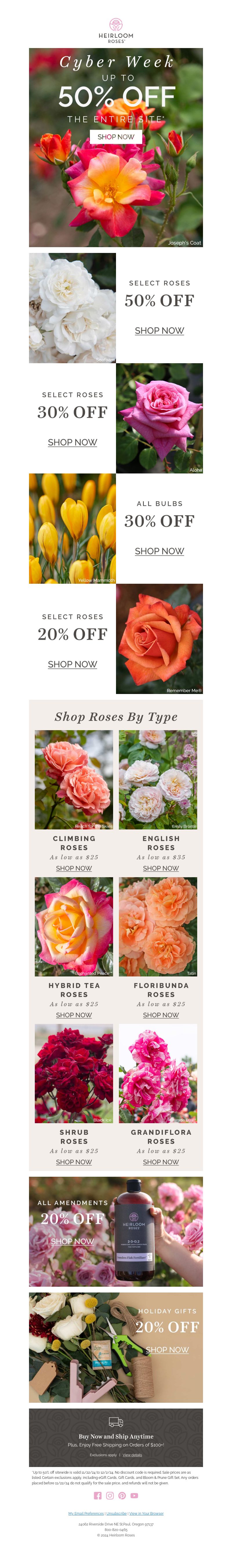Shop English Roses
Image resolution: width=232 pixels, height=1568 pixels.
(161, 868)
